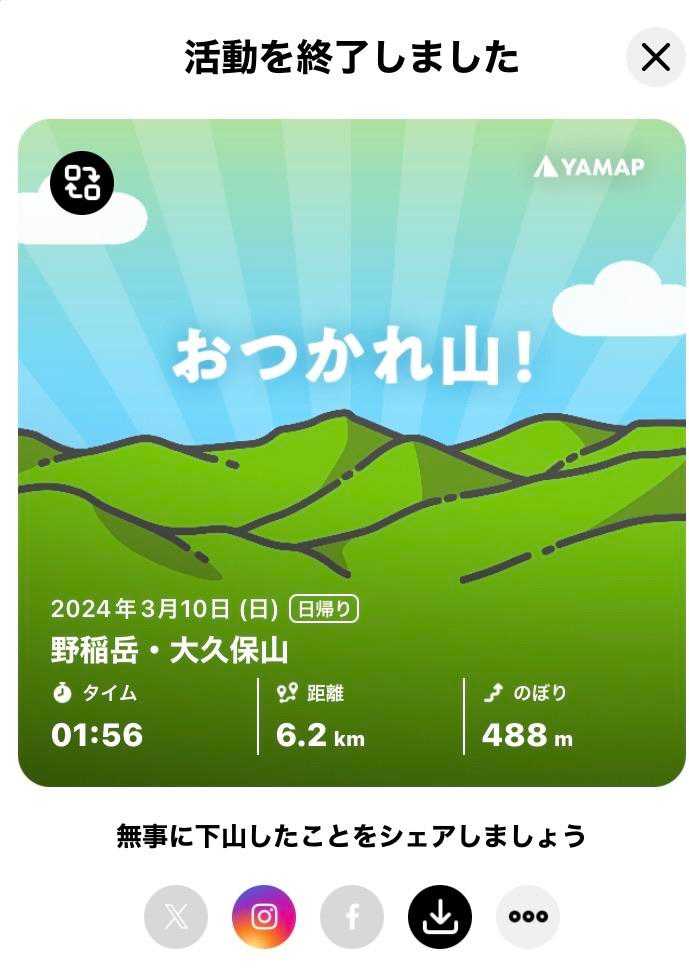Open more sharing options
The width and height of the screenshot is (689, 972).
tap(527, 917)
